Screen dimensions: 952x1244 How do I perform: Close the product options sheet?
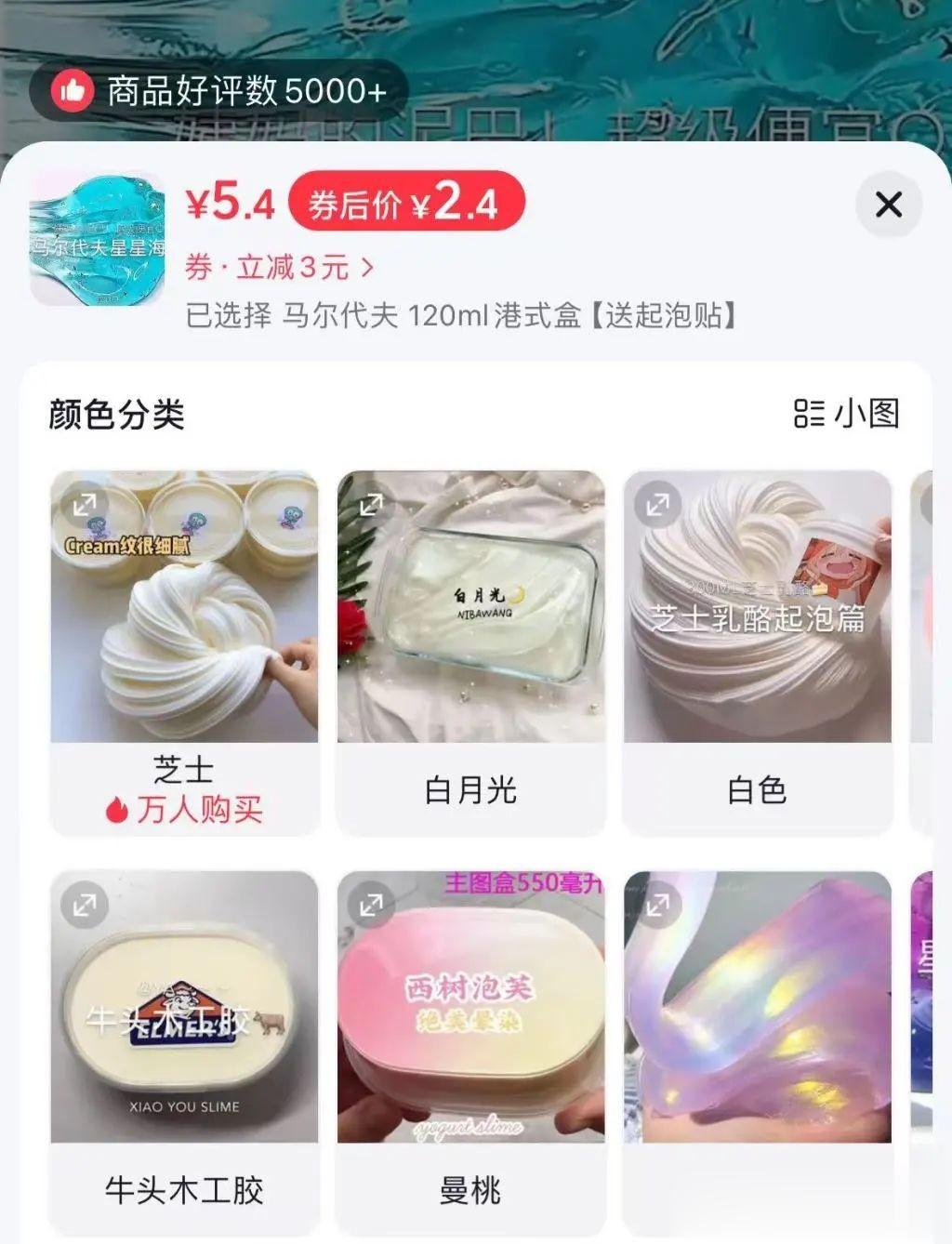click(x=888, y=205)
